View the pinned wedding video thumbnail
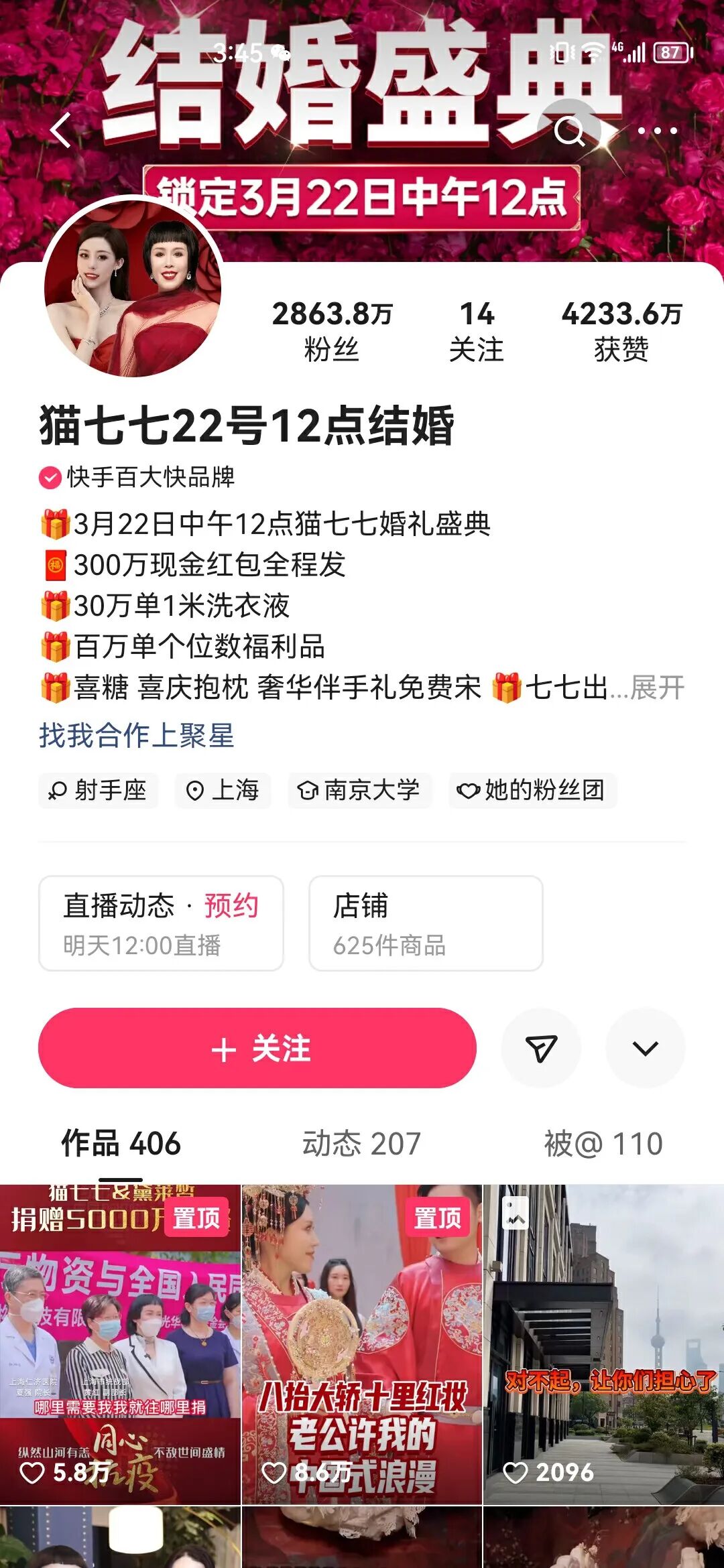This screenshot has height=1568, width=724. click(362, 1333)
